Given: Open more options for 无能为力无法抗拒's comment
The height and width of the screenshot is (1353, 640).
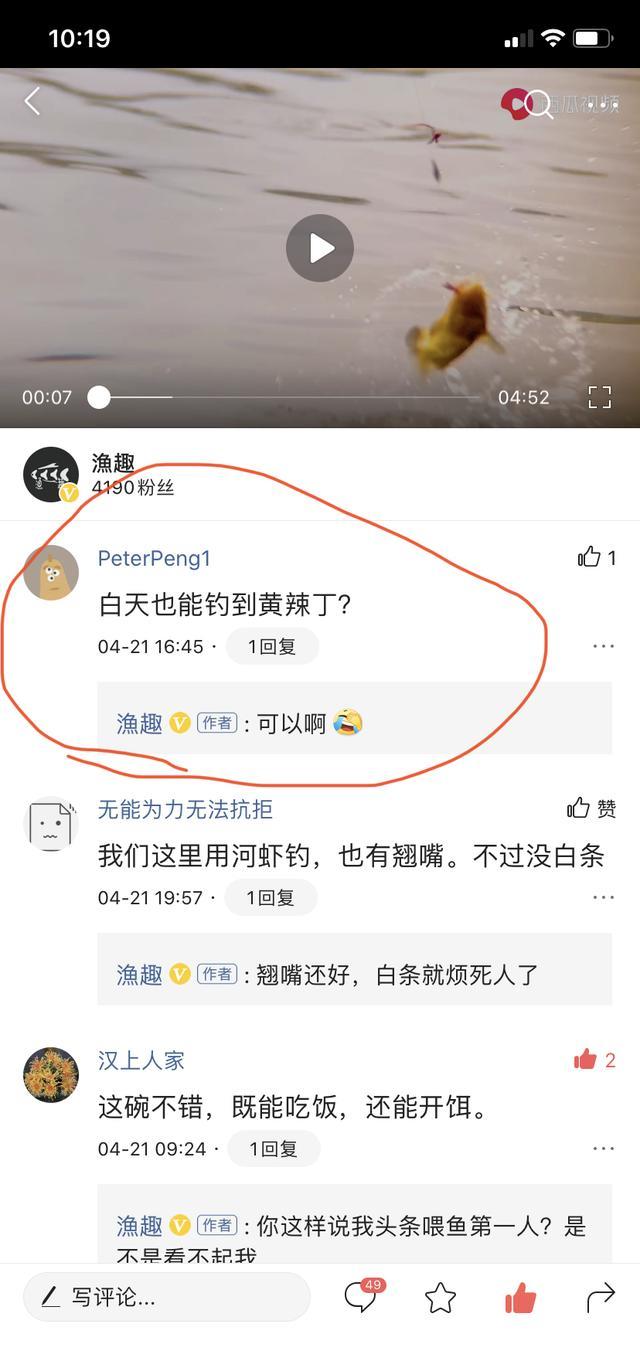Looking at the screenshot, I should point(603,897).
